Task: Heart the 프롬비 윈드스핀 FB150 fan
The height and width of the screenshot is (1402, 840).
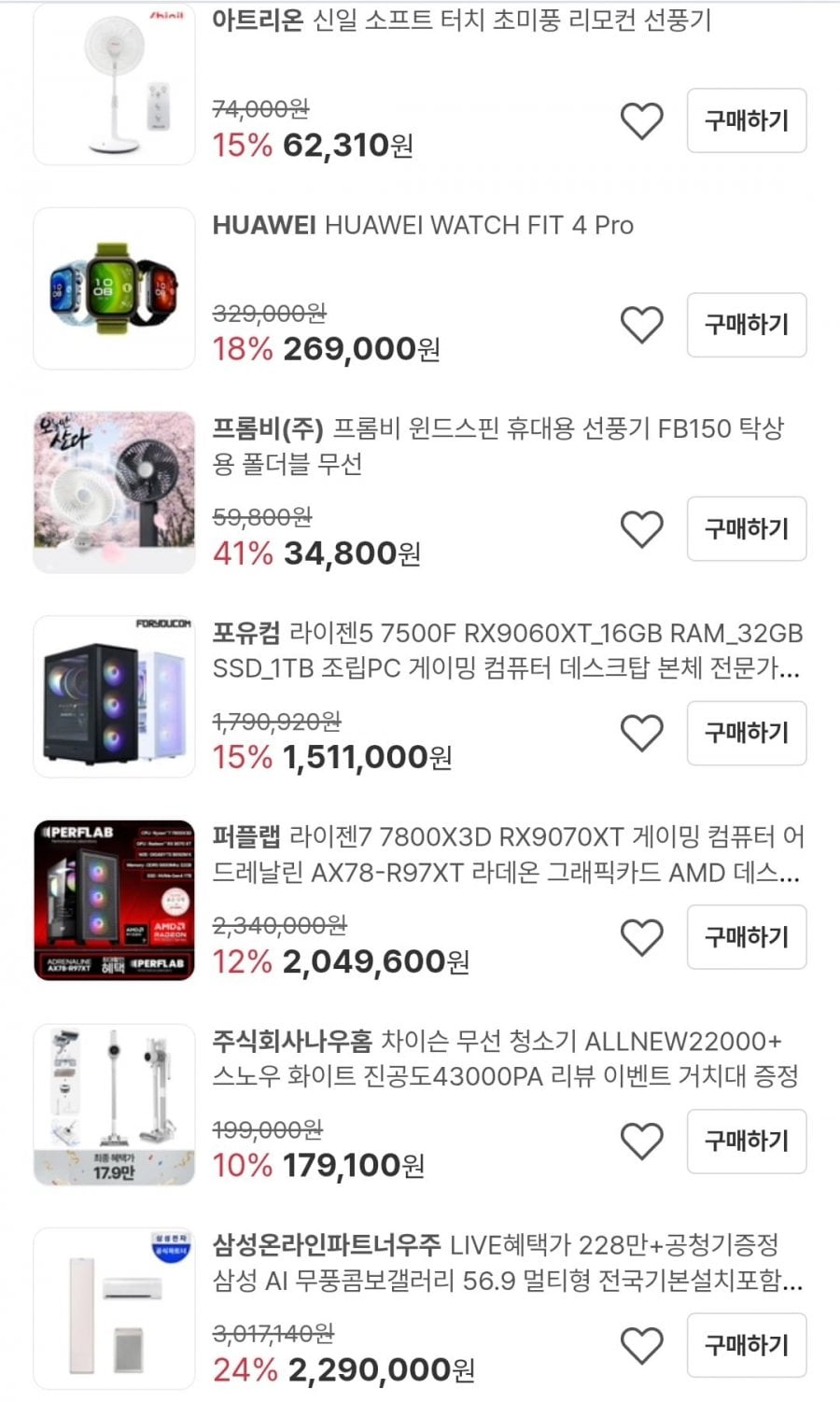Action: tap(641, 529)
